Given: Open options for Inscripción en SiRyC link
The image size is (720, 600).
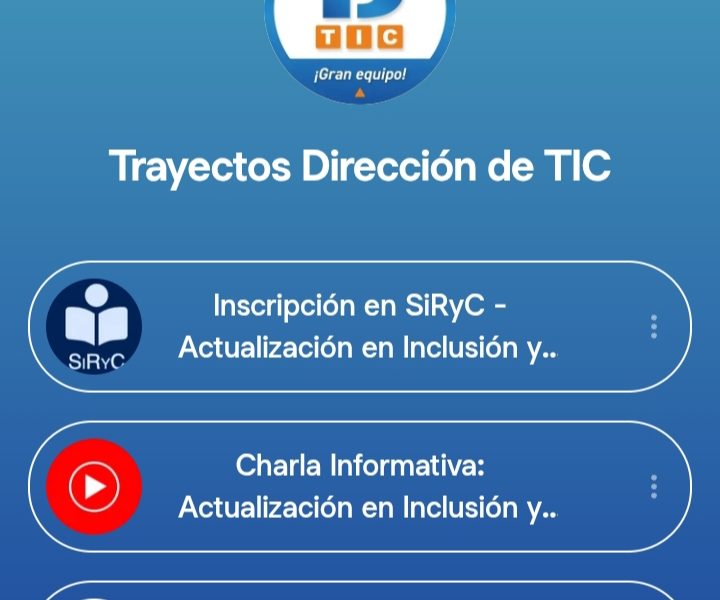Looking at the screenshot, I should click(x=653, y=327).
